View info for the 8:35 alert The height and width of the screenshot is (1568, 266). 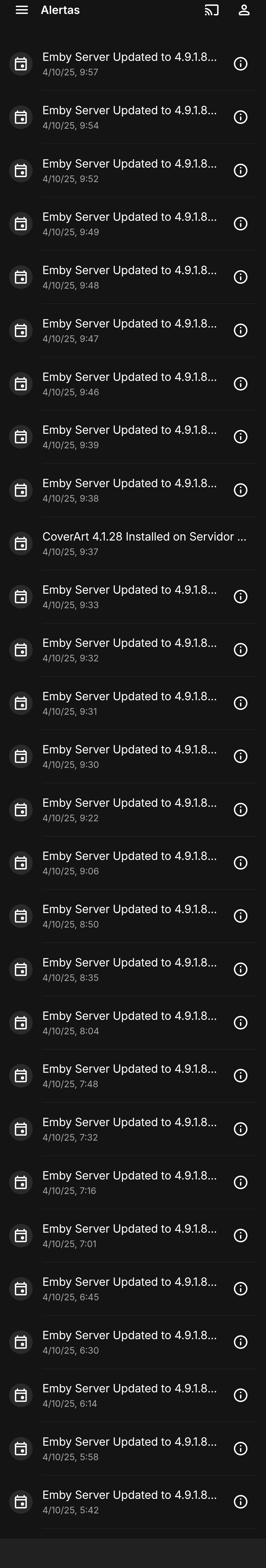click(x=240, y=969)
